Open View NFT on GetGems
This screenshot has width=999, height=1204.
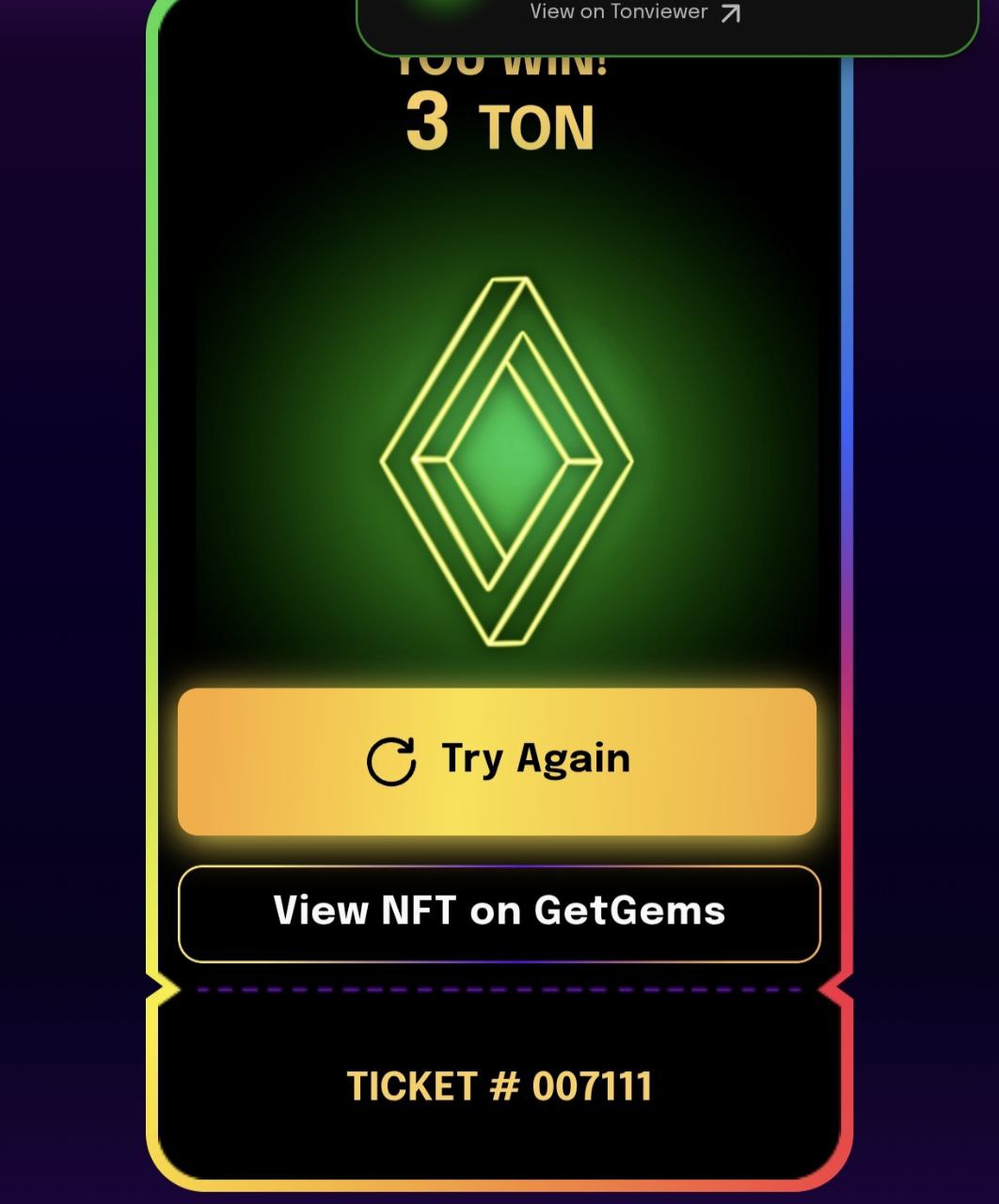coord(499,912)
